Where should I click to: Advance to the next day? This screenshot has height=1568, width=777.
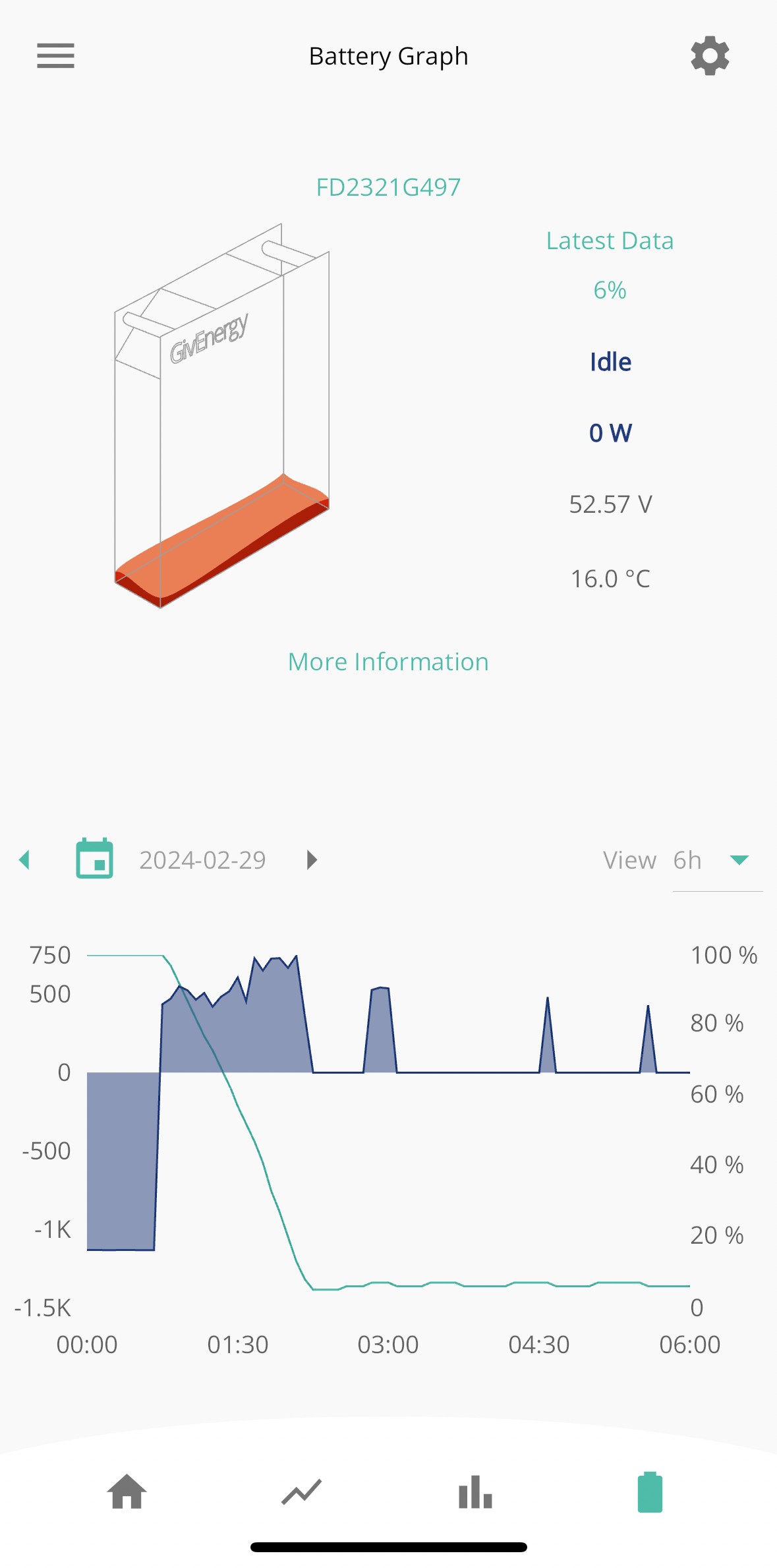point(312,859)
